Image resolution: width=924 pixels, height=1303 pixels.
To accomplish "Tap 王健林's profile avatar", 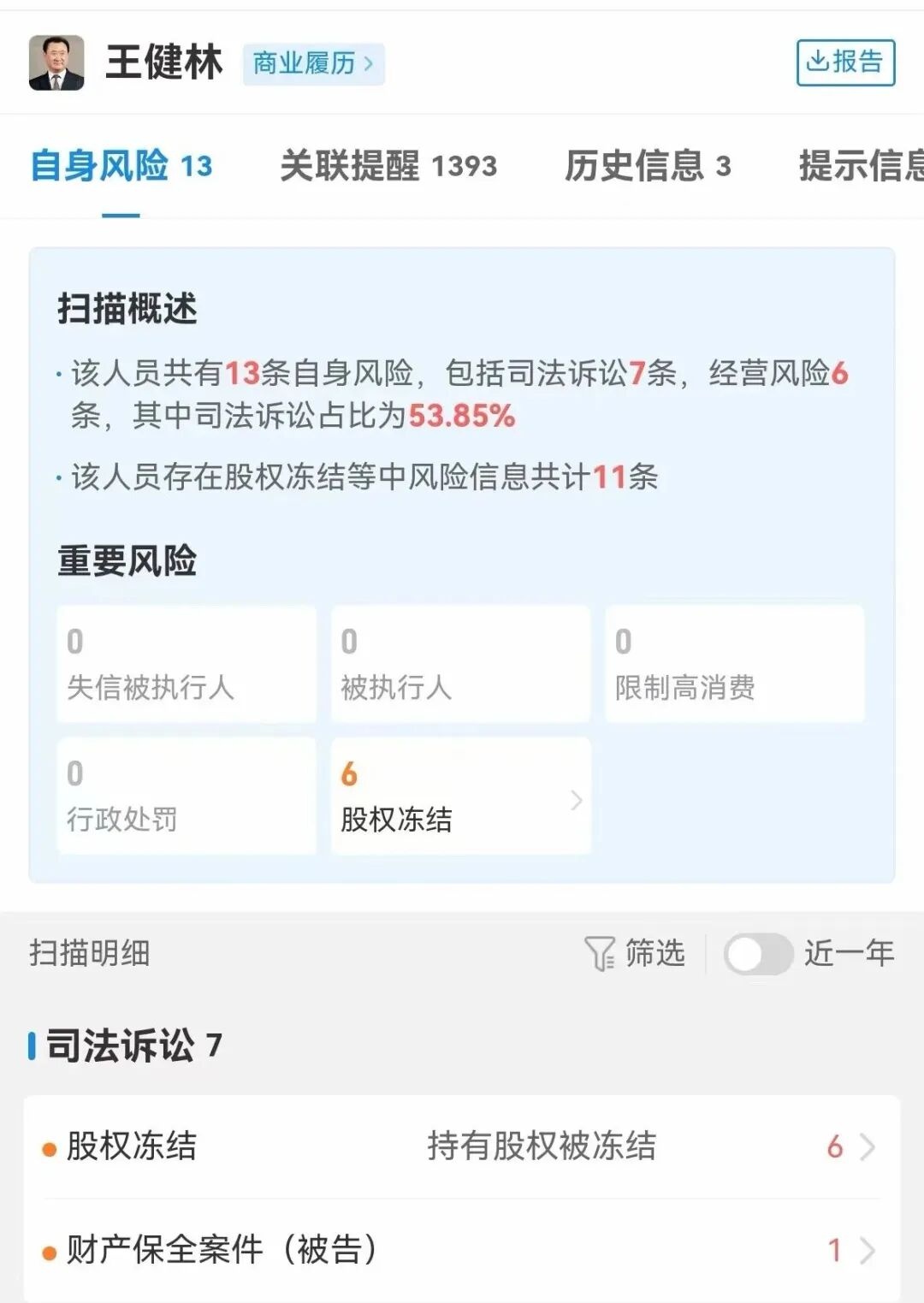I will (x=56, y=63).
